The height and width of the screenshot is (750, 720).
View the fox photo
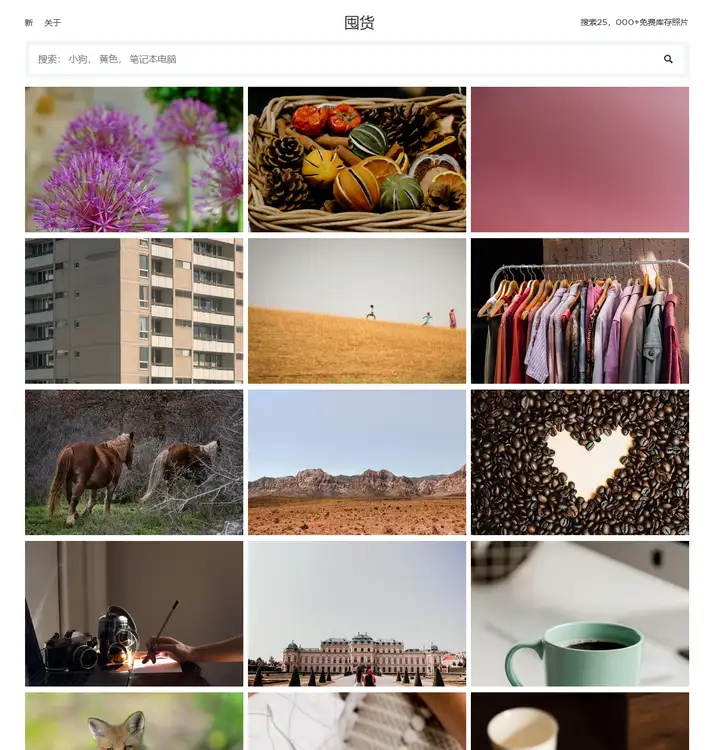[x=134, y=722]
